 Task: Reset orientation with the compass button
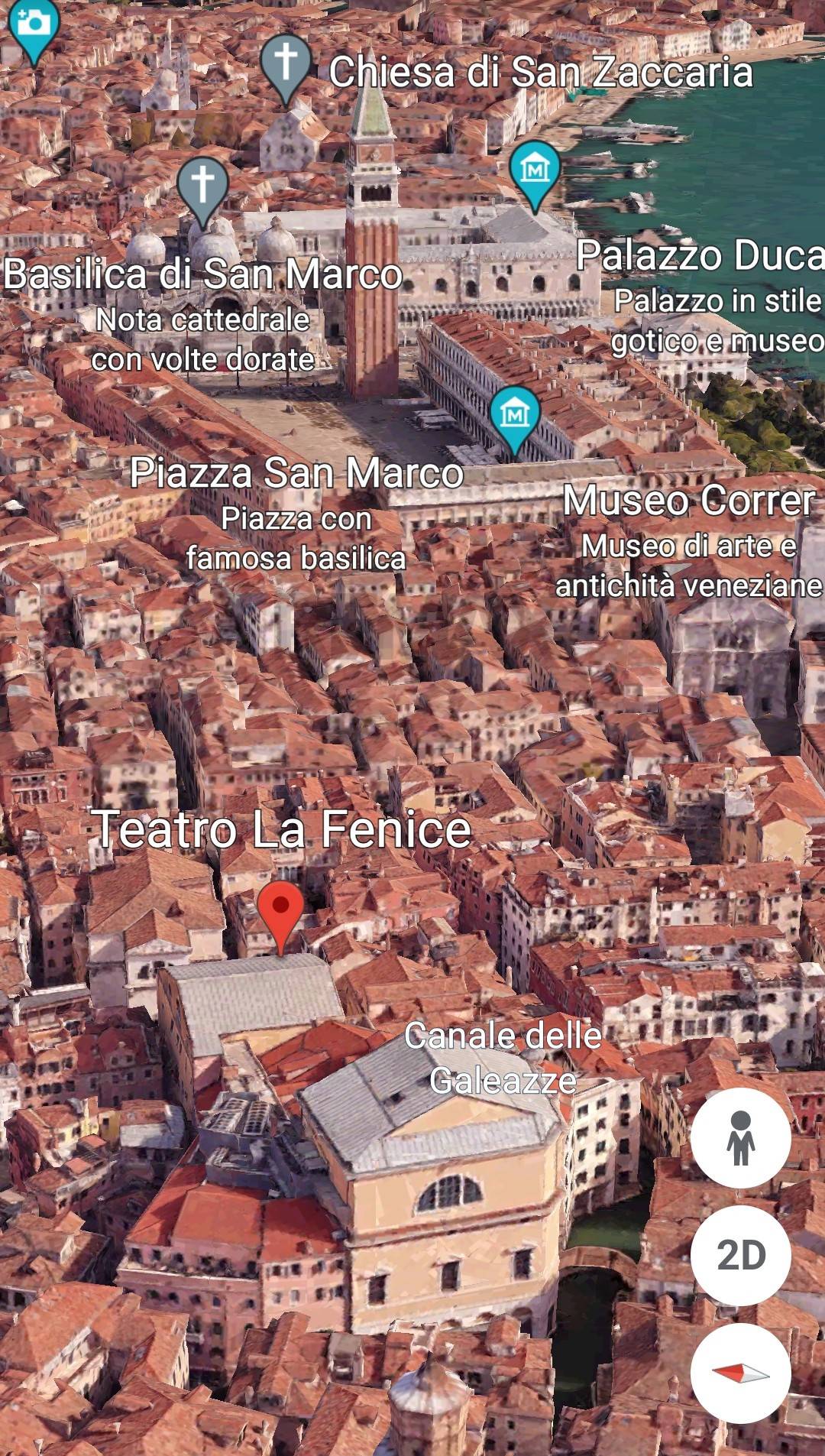740,1372
